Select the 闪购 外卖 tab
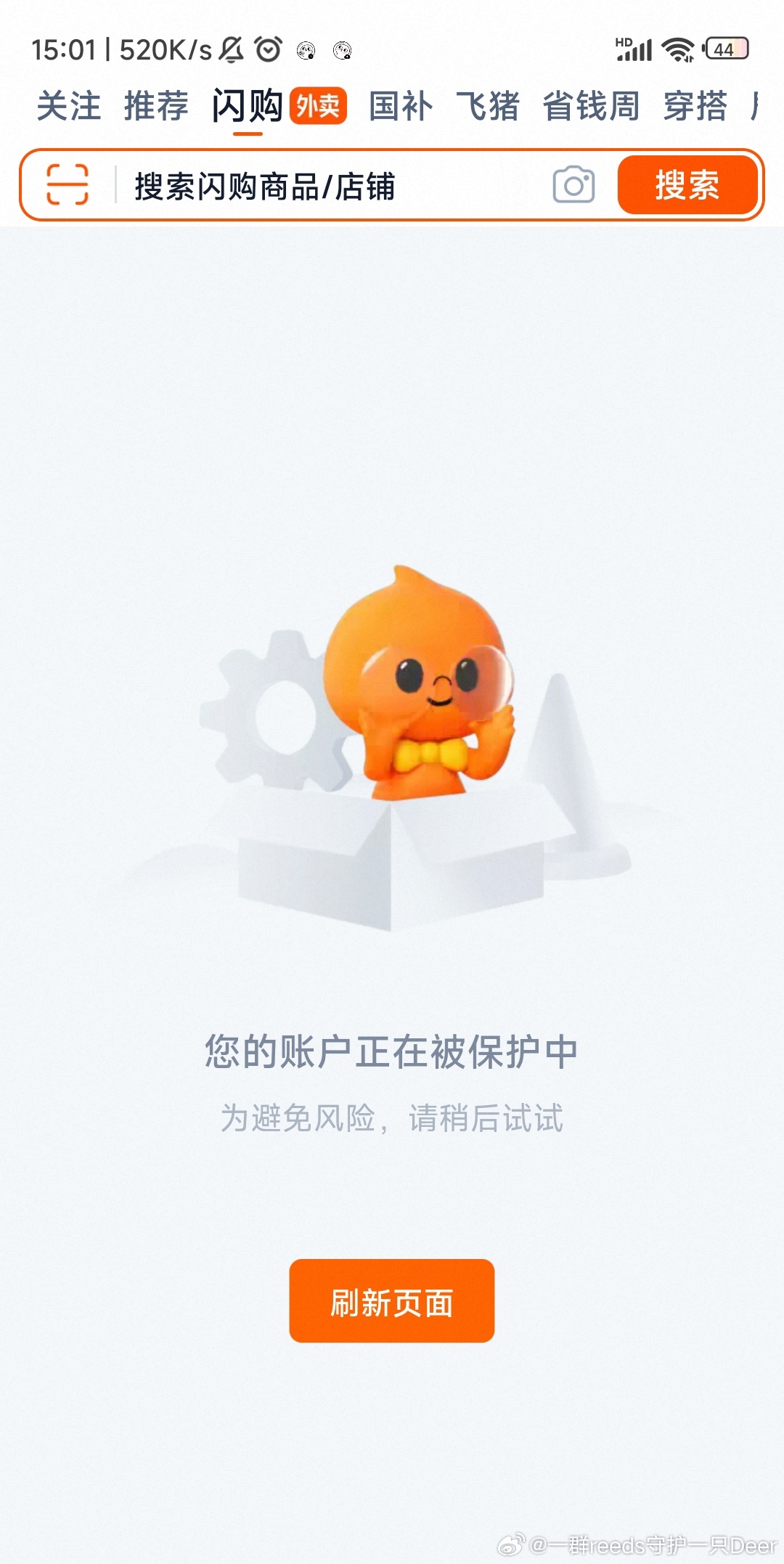This screenshot has height=1564, width=784. point(278,106)
